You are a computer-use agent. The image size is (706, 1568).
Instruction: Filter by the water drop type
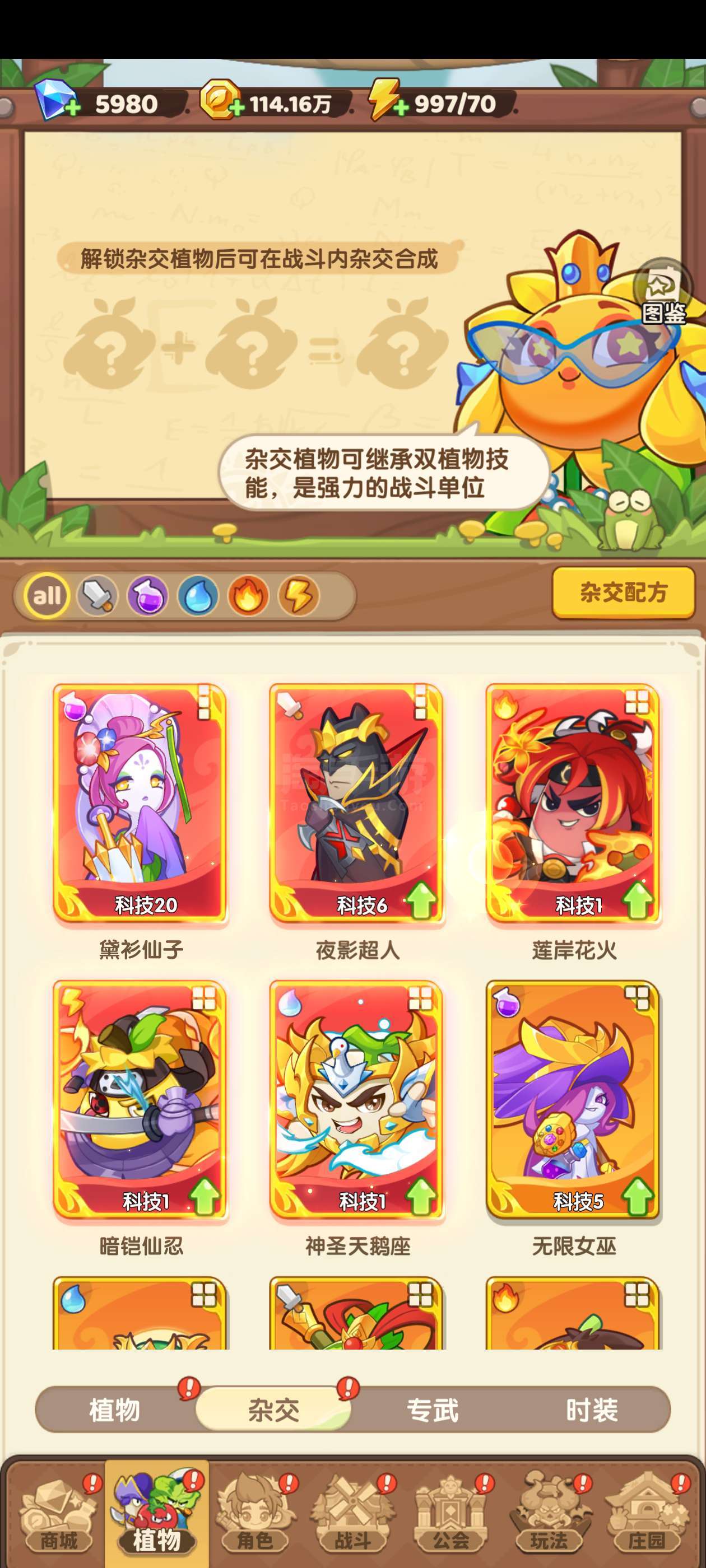[198, 595]
